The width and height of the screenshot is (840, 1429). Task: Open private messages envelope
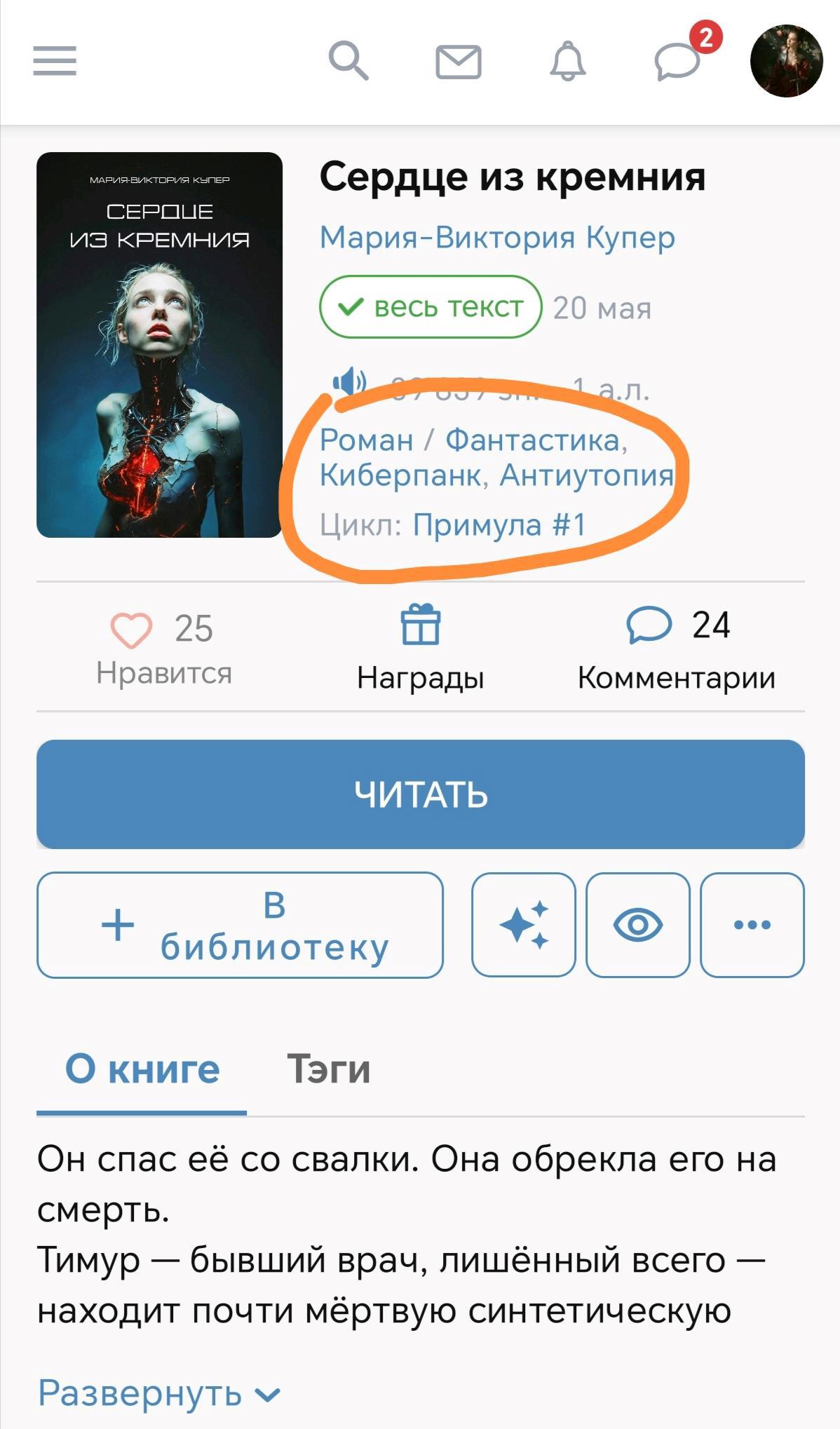point(458,62)
